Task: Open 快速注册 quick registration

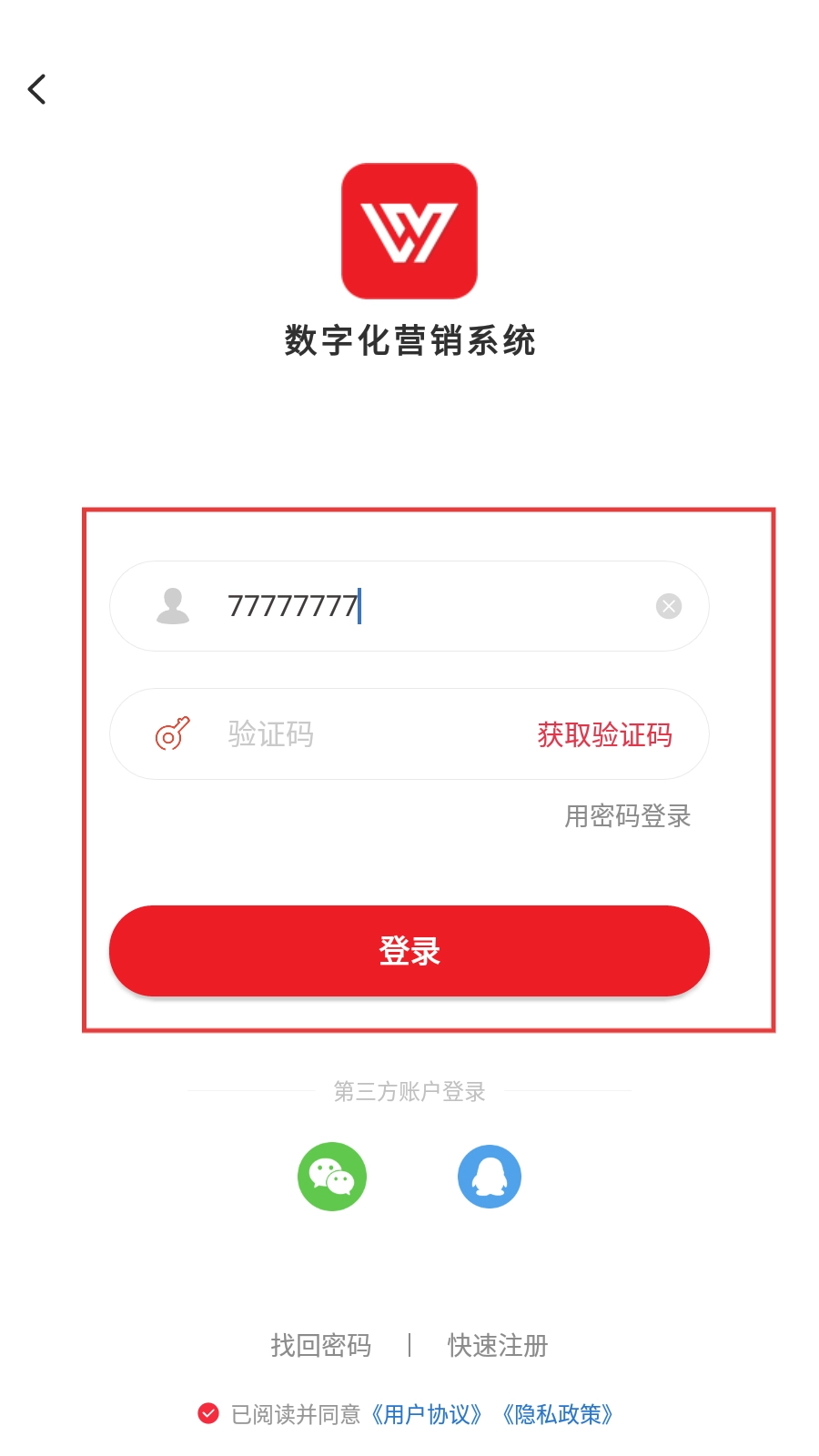Action: click(498, 1345)
